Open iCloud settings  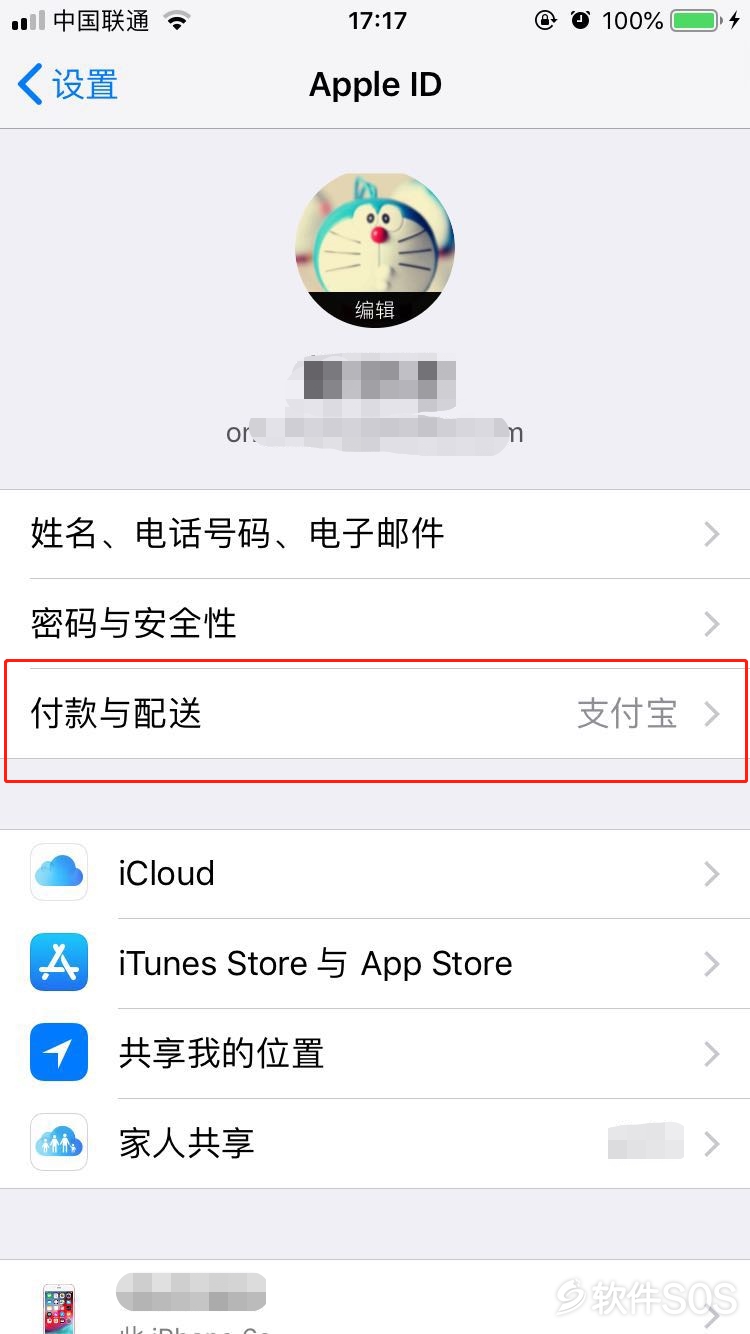point(375,874)
